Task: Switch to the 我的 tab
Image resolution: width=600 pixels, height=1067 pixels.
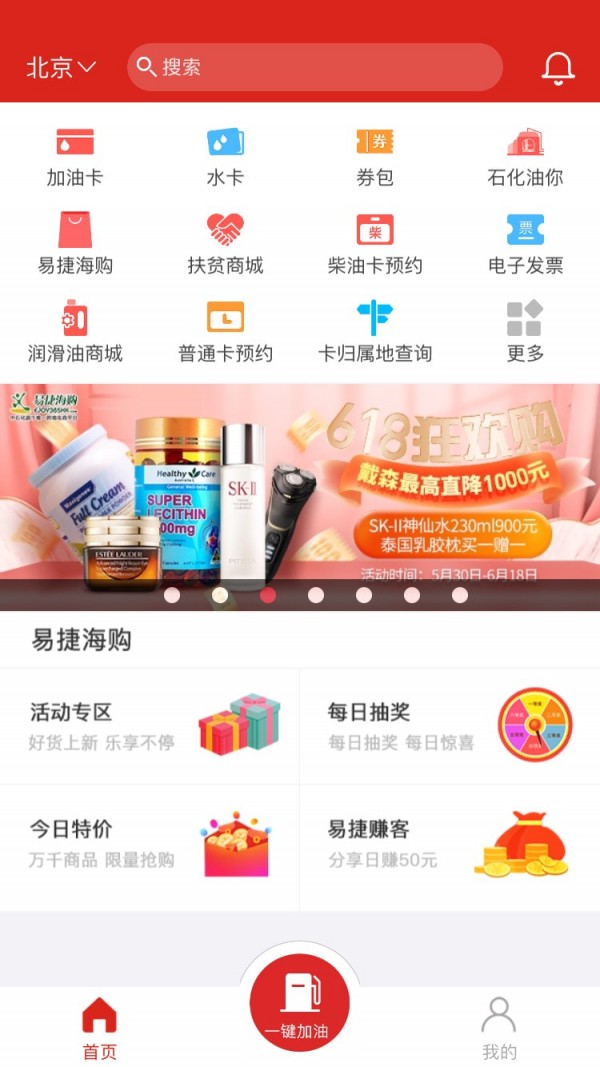Action: [x=499, y=1028]
